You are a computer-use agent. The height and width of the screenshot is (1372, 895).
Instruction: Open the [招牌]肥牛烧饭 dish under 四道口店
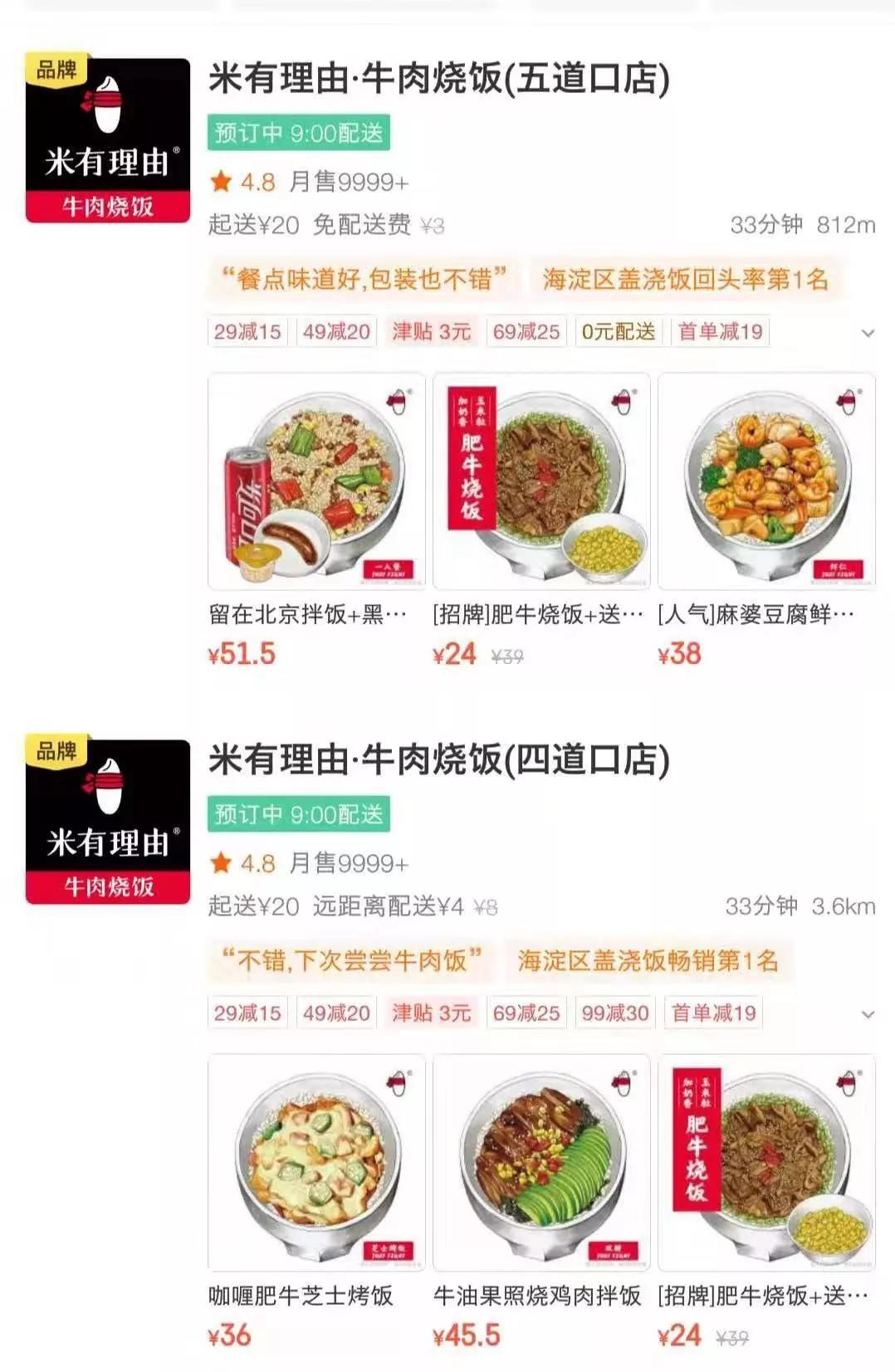click(x=766, y=1162)
